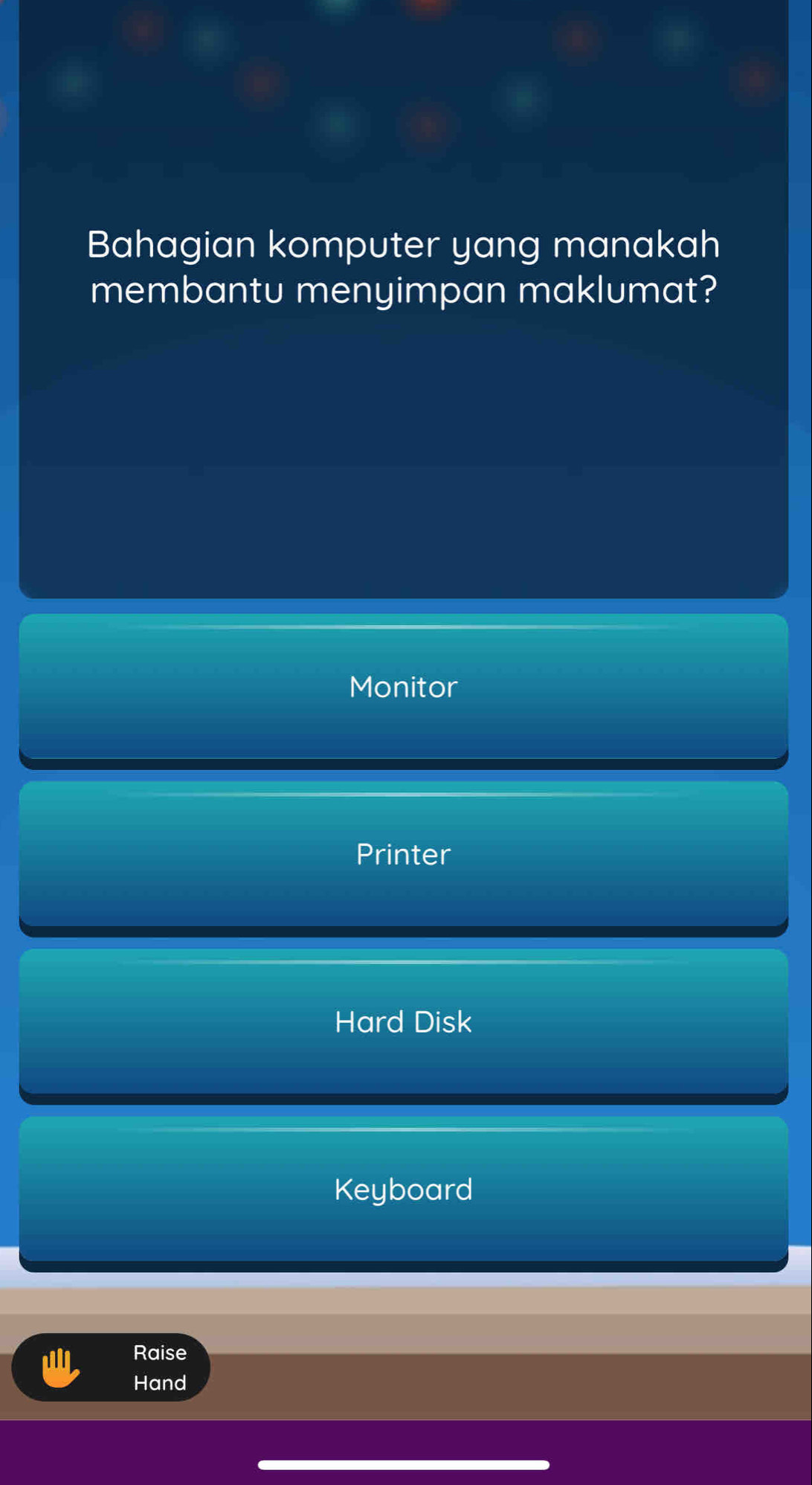Pick Printer from the answer options
812x1485 pixels.
click(x=404, y=854)
